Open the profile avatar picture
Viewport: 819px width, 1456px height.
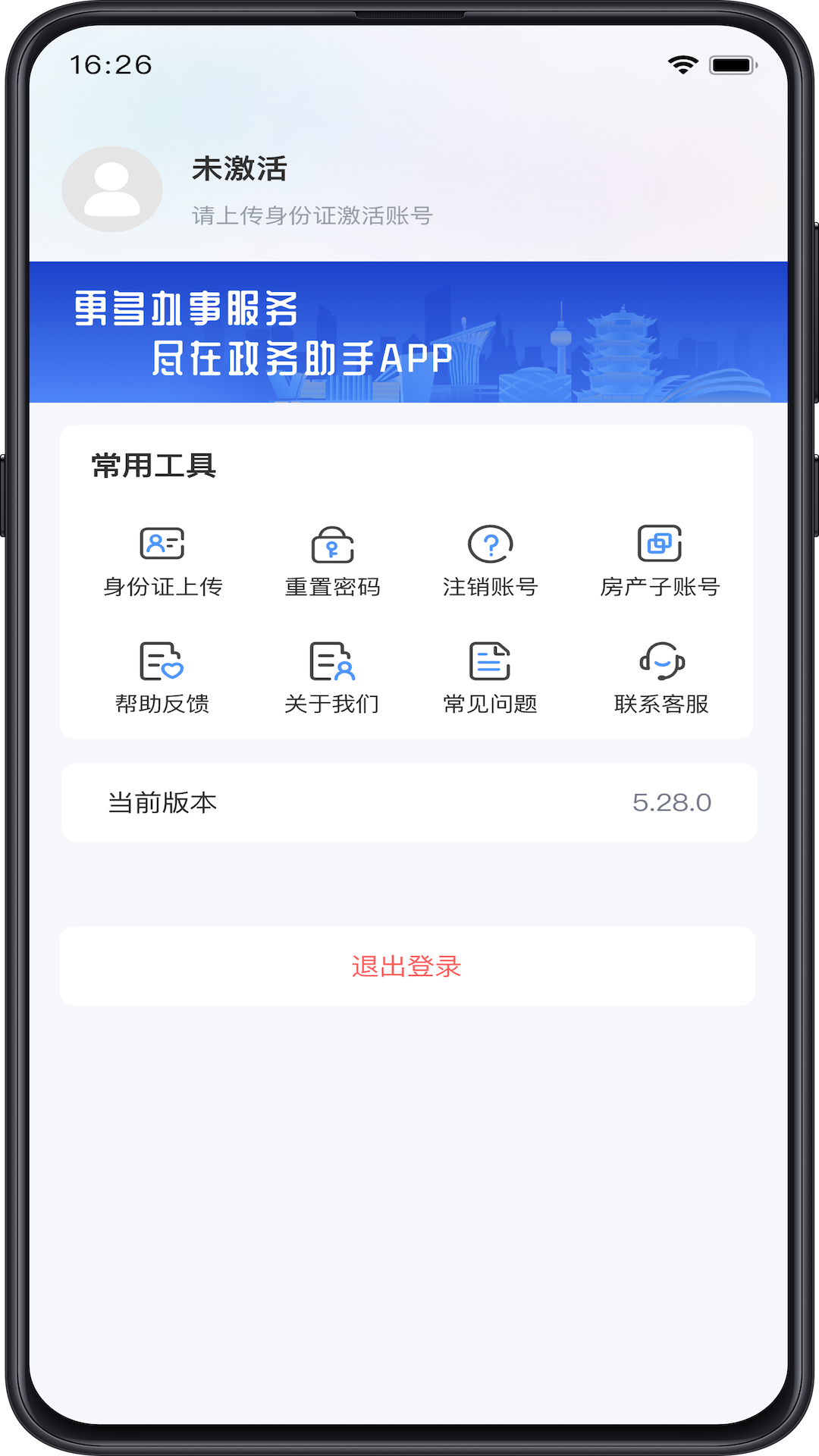(112, 189)
